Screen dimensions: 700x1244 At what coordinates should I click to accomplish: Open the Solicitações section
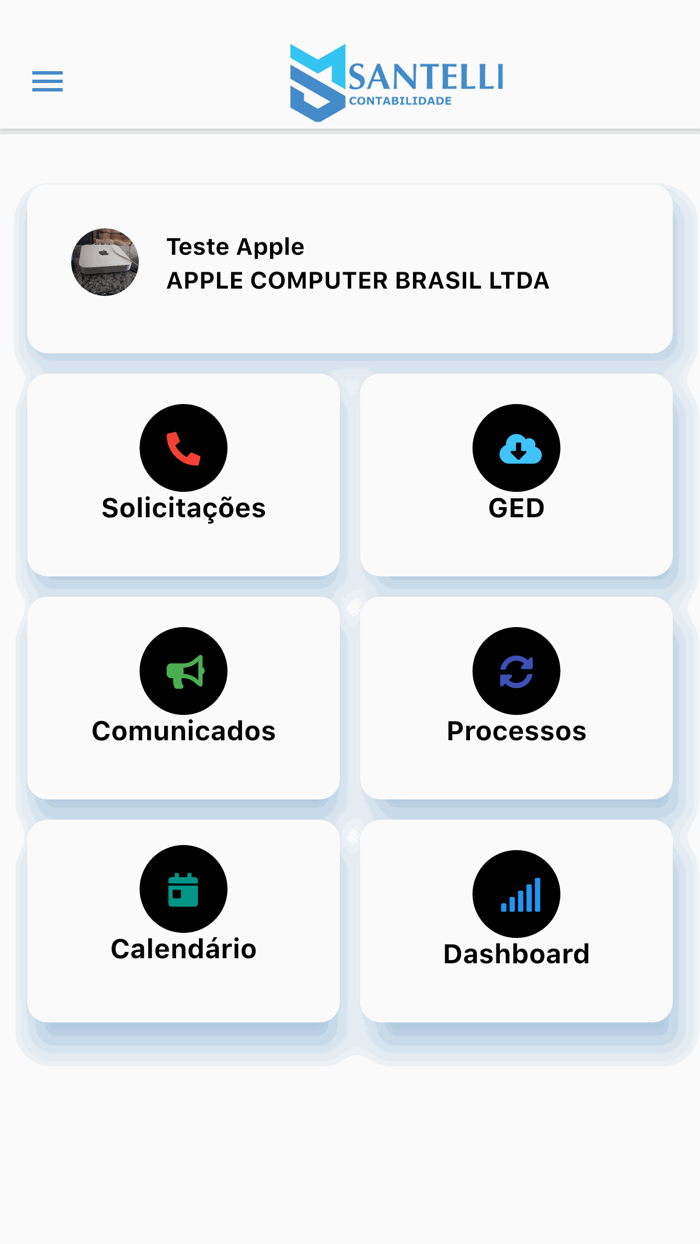click(183, 475)
